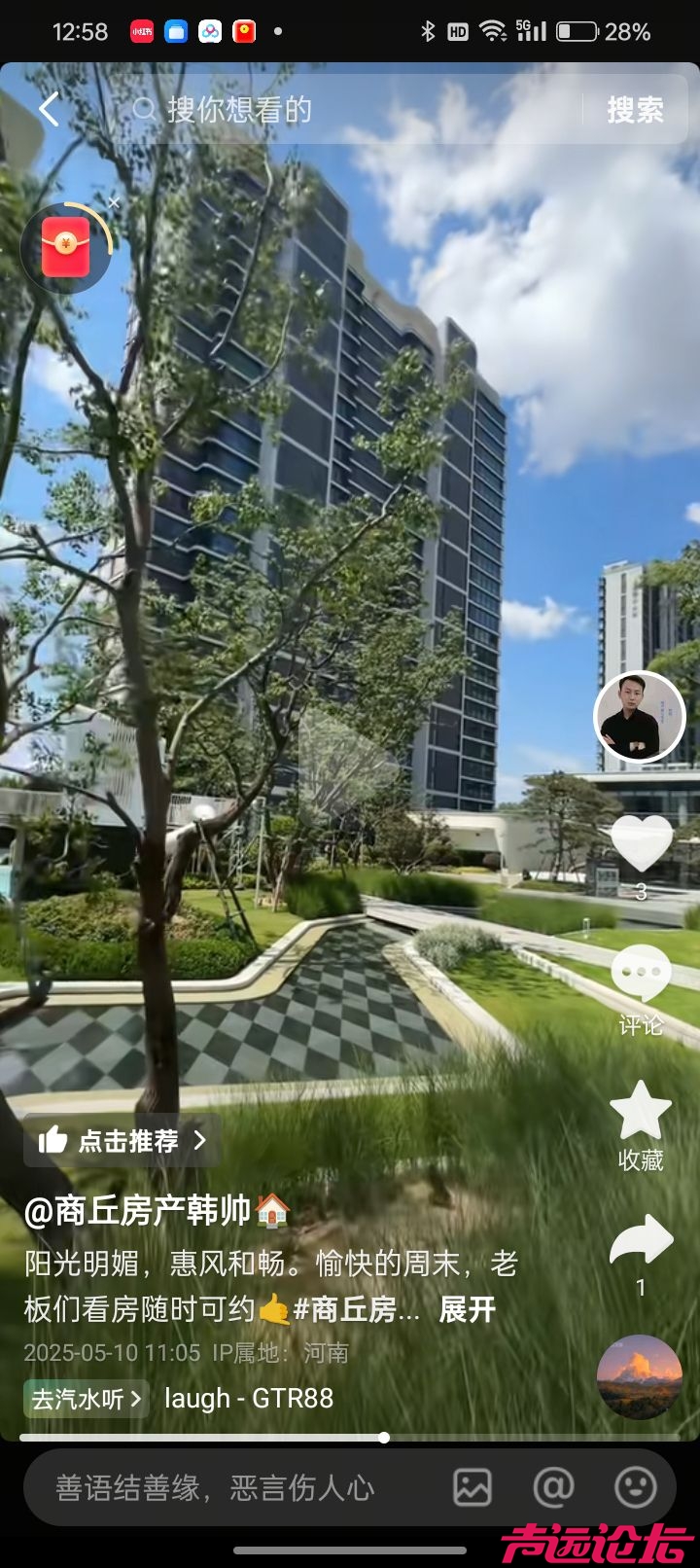The height and width of the screenshot is (1568, 700).
Task: Tap the search field 搜你想看的
Action: (x=350, y=110)
